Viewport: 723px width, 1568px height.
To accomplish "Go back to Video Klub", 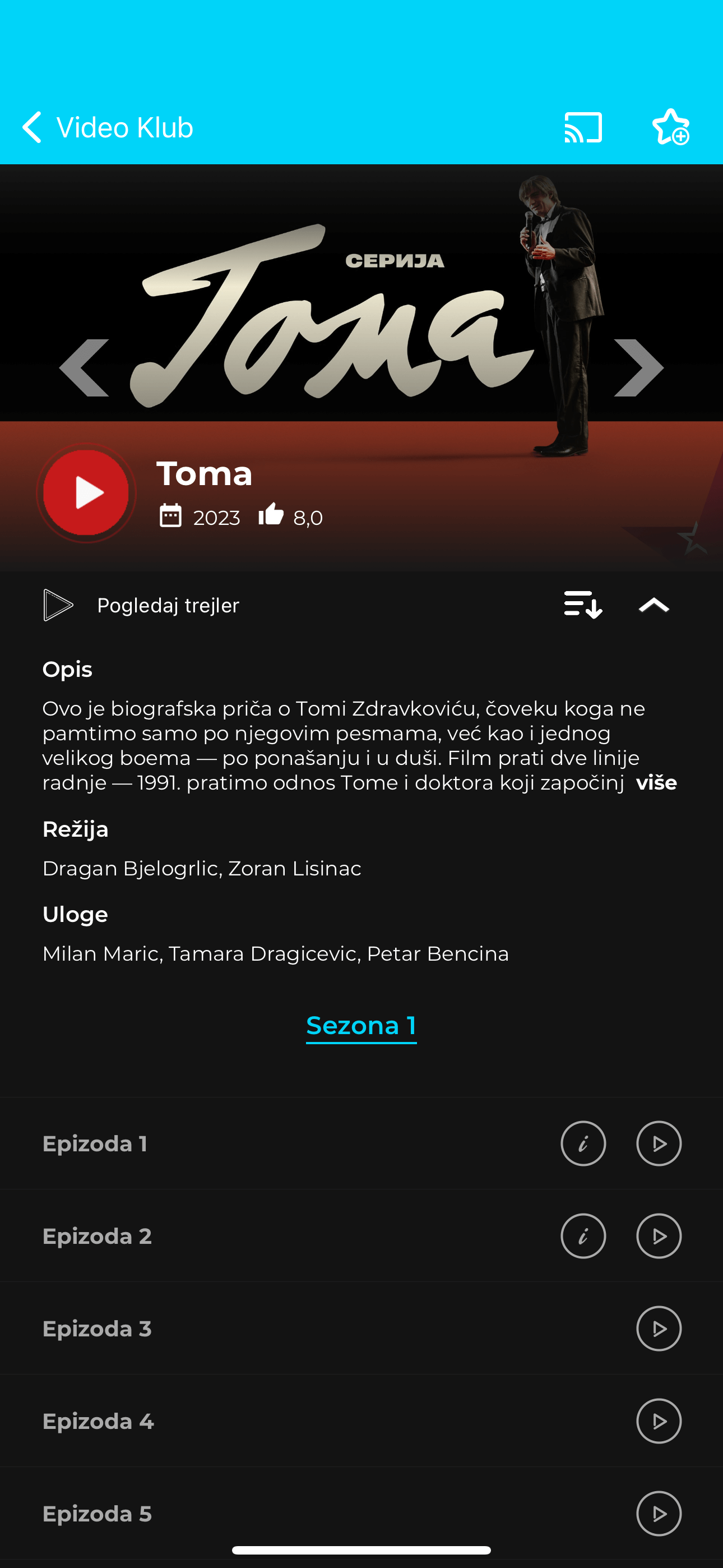I will click(106, 128).
